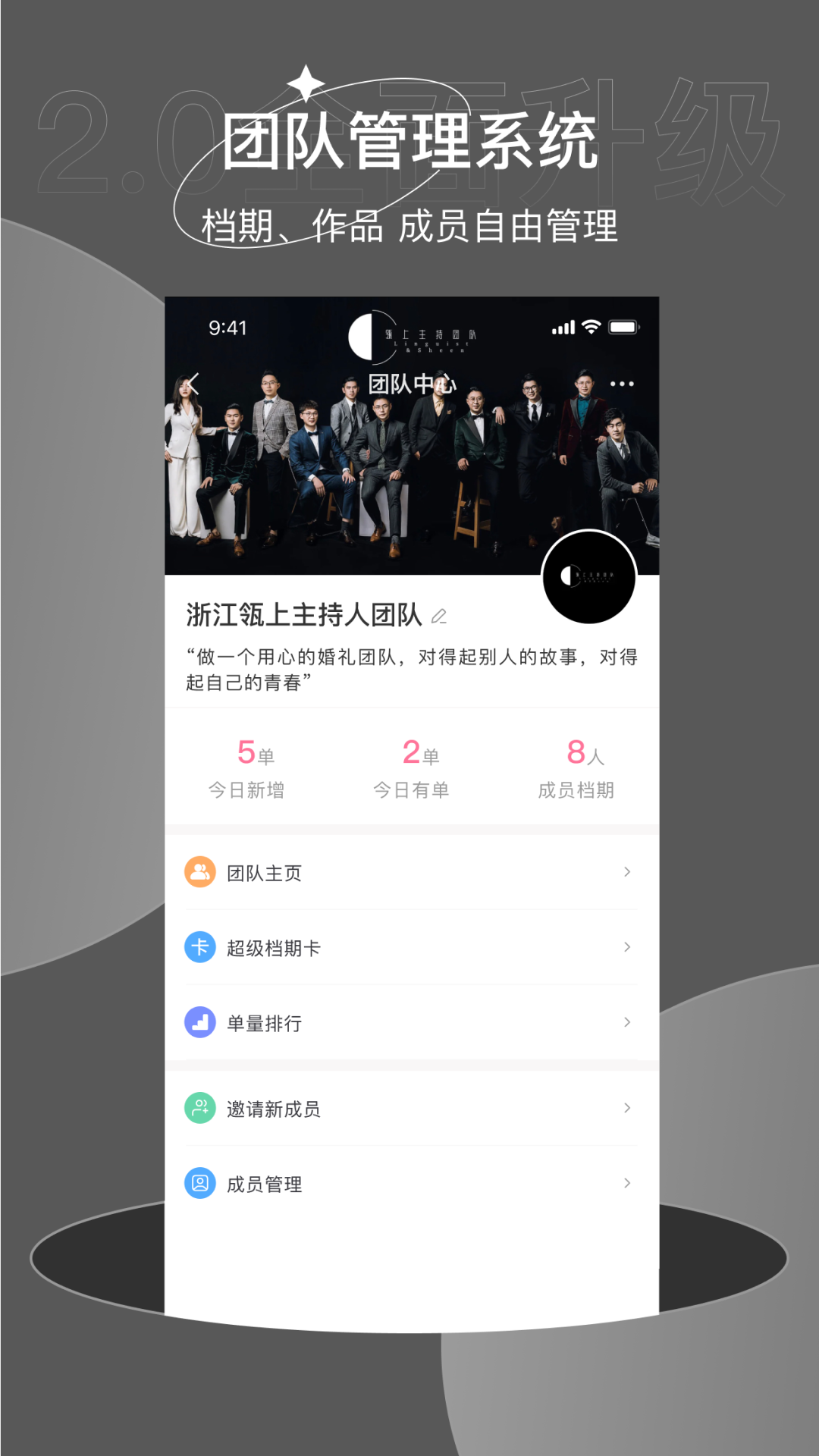This screenshot has height=1456, width=819.
Task: Tap the green 邀请新成员 invite icon
Action: pyautogui.click(x=199, y=1108)
